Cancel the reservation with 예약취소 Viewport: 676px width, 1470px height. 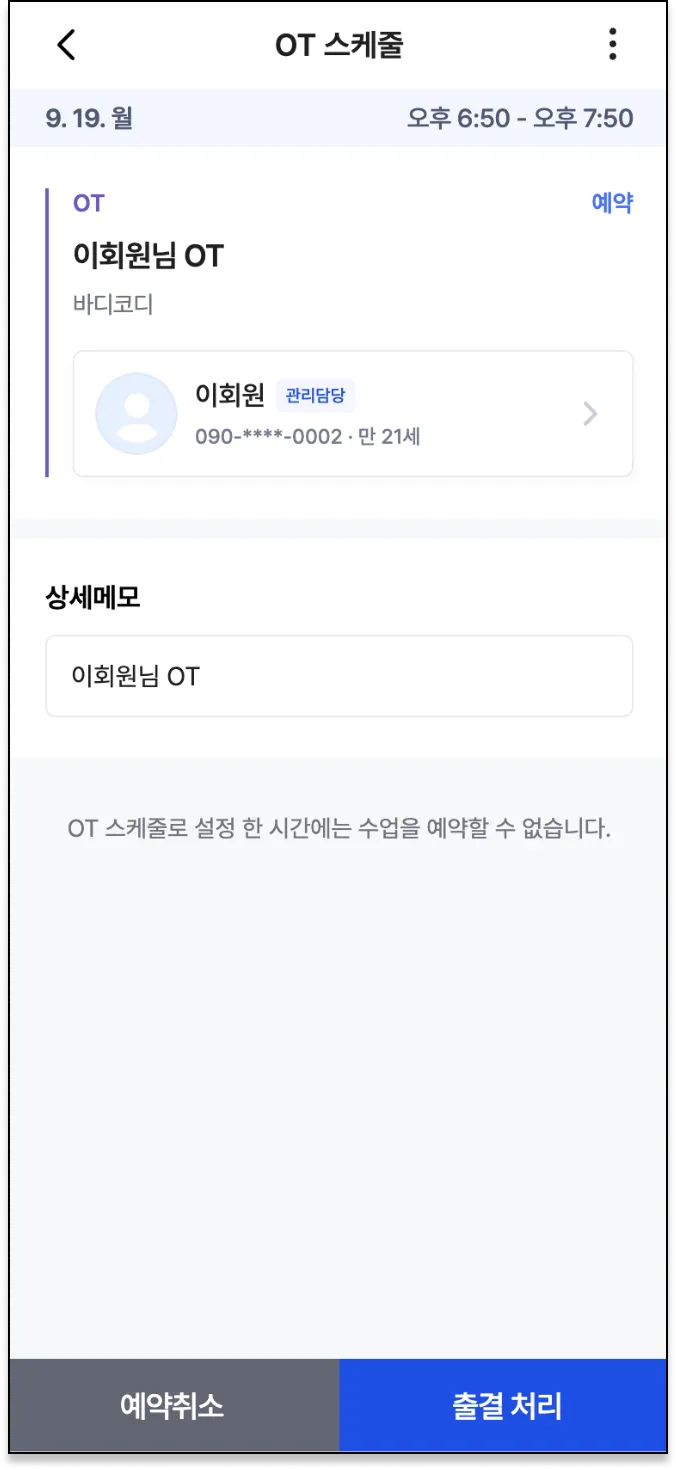[x=174, y=1405]
